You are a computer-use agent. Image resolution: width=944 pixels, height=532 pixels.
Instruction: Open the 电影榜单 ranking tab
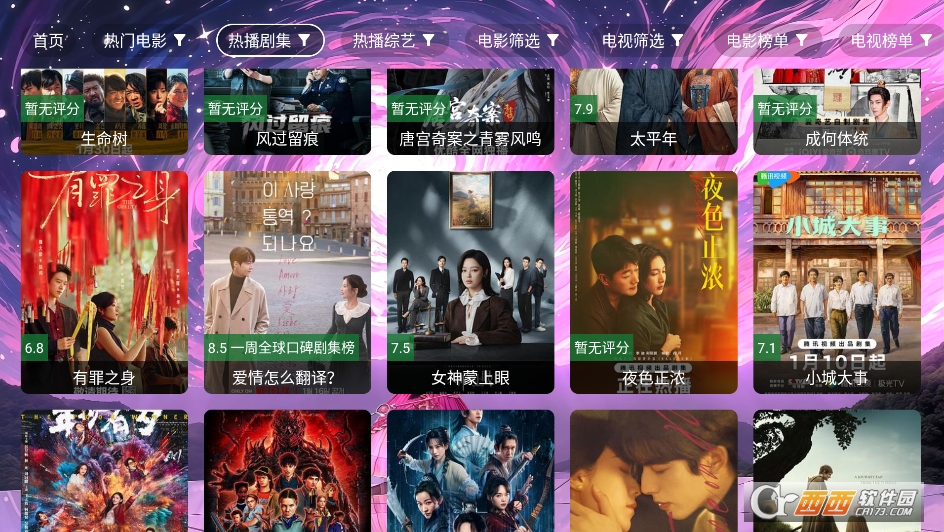click(x=767, y=41)
